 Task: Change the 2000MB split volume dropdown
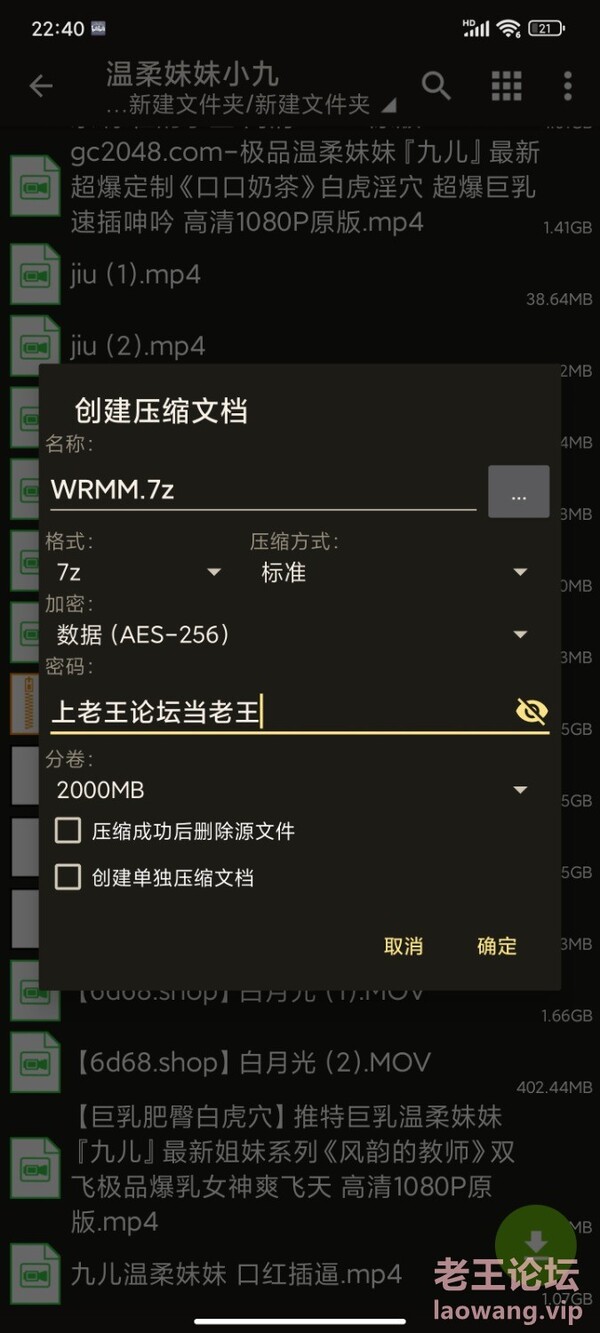tap(290, 789)
